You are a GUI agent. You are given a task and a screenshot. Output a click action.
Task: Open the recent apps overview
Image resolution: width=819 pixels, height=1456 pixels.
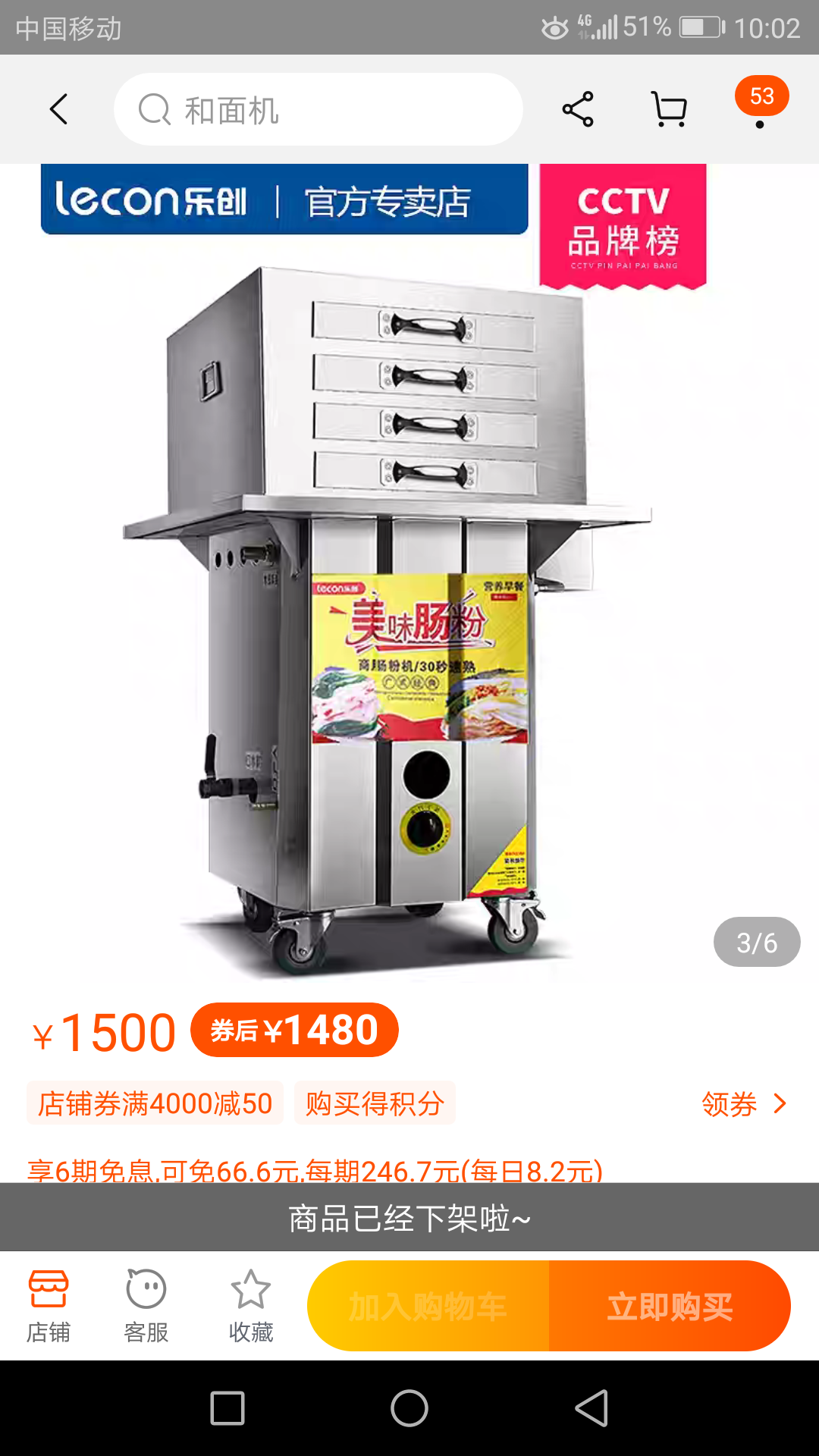[x=227, y=1408]
